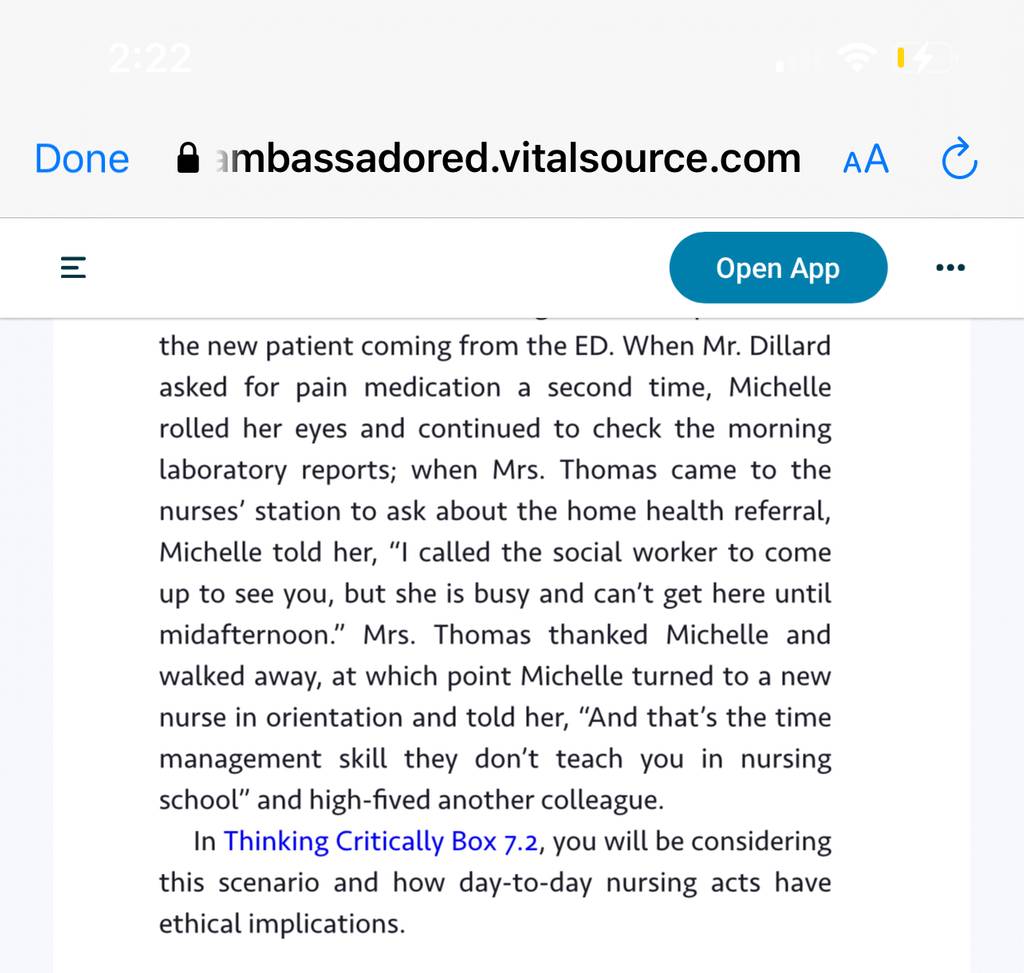Tap the vitalsource.com address bar
Viewport: 1024px width, 973px height.
488,159
